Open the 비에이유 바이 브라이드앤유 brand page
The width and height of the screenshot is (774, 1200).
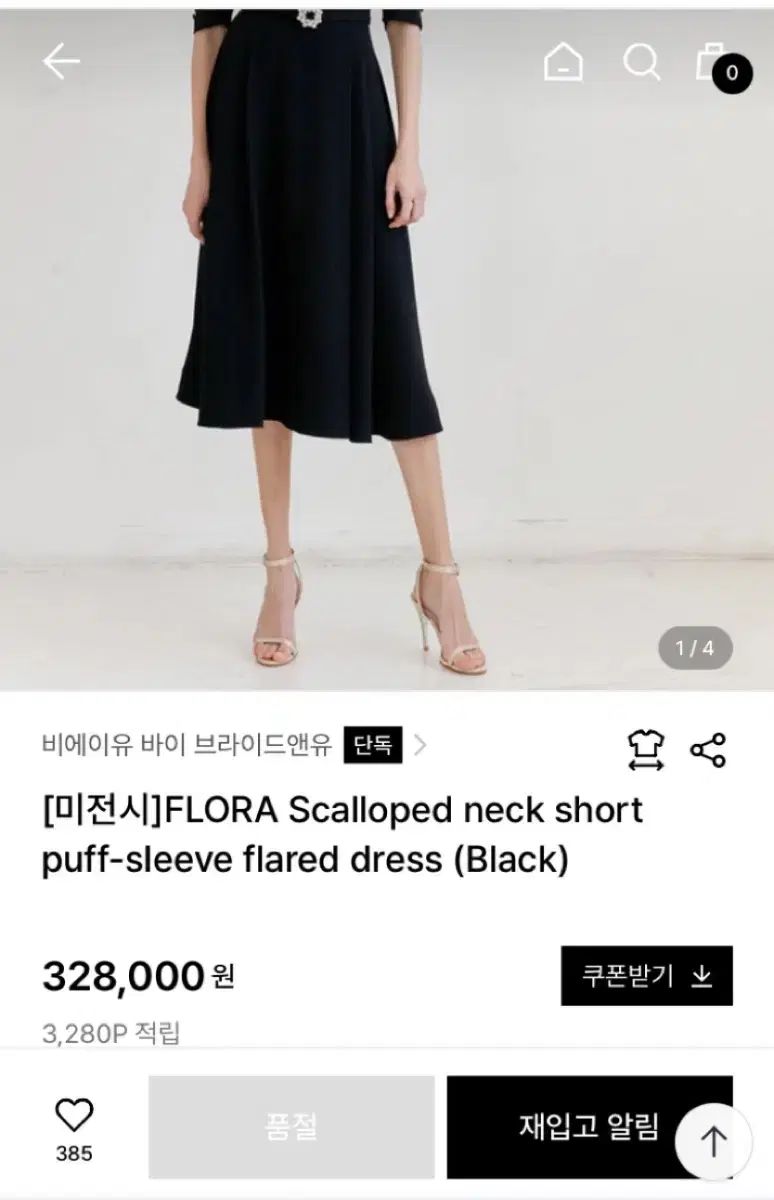(x=187, y=745)
